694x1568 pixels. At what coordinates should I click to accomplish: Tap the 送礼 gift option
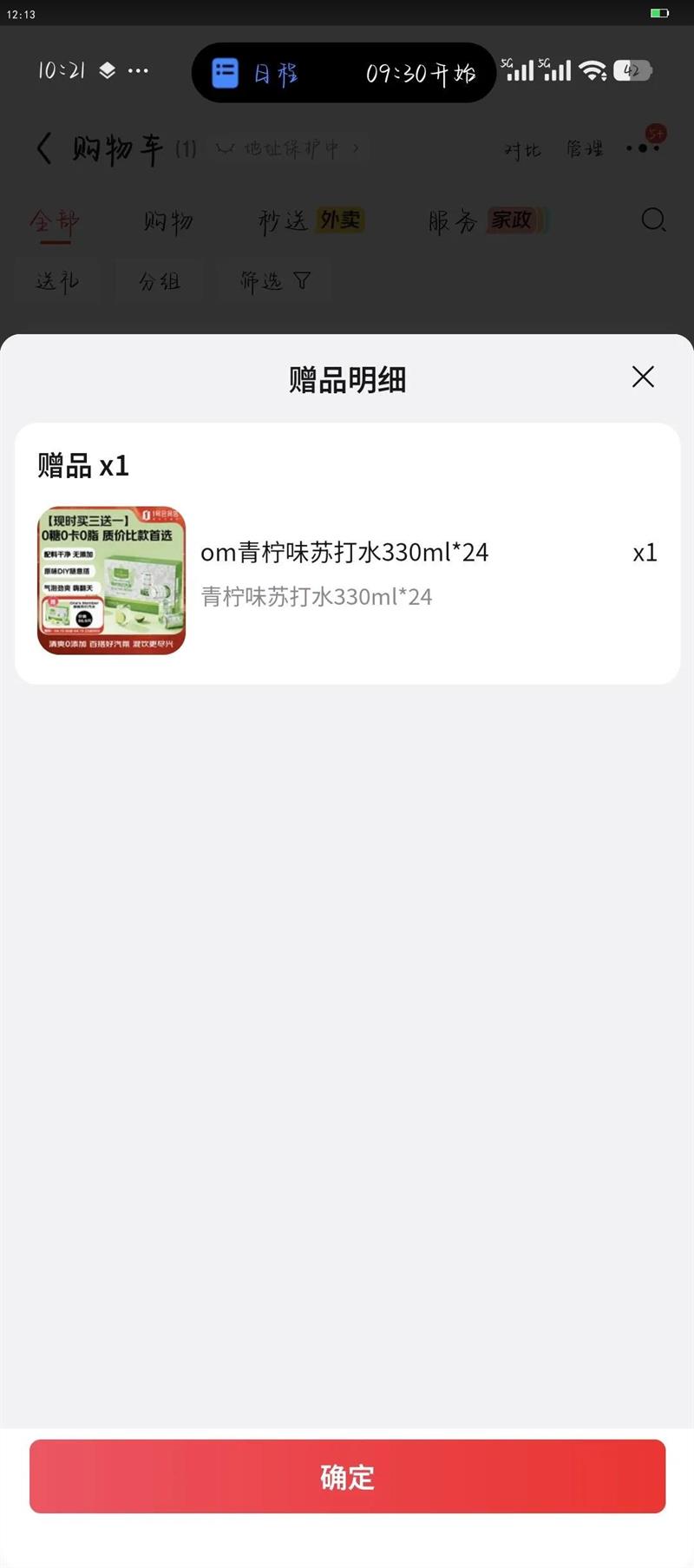pos(57,280)
